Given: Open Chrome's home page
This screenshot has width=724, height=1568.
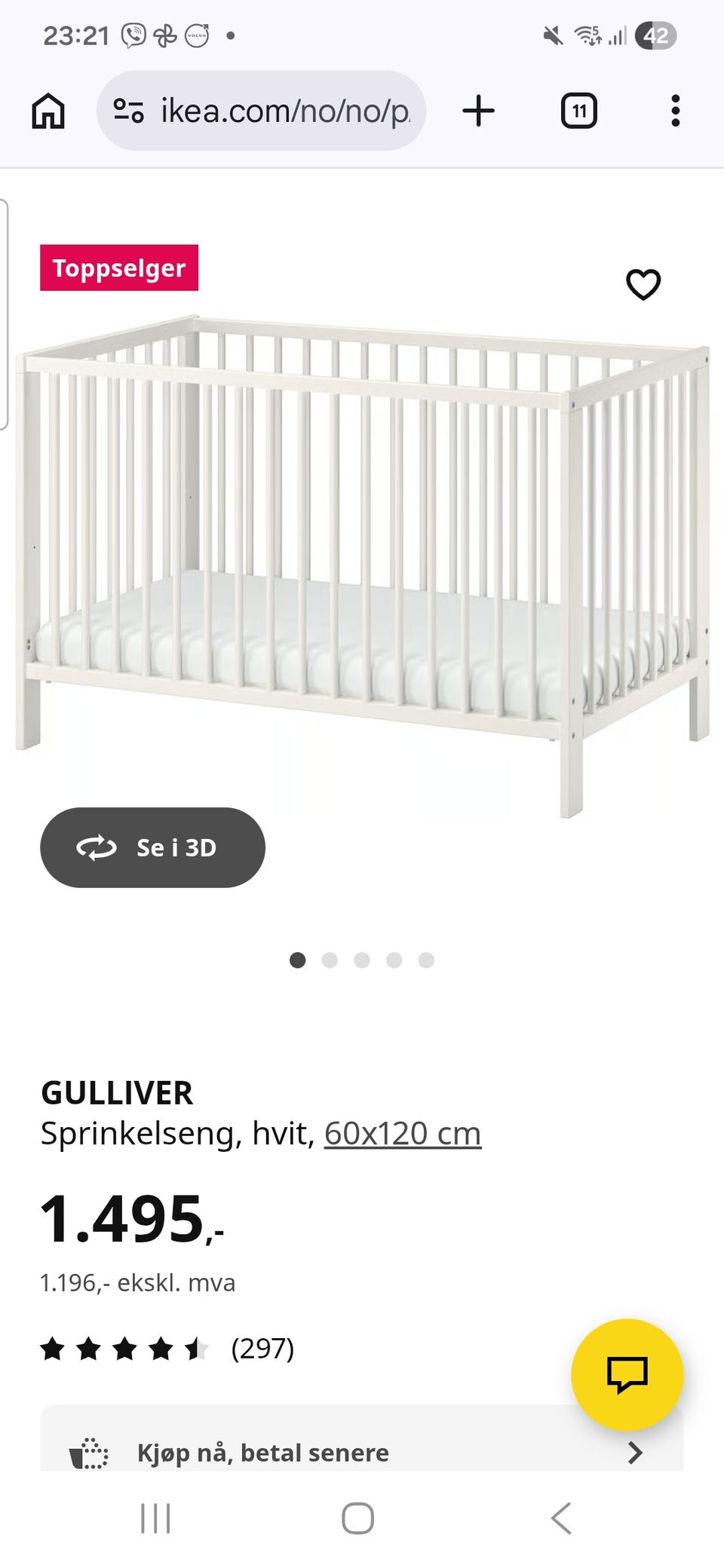Looking at the screenshot, I should pyautogui.click(x=48, y=110).
